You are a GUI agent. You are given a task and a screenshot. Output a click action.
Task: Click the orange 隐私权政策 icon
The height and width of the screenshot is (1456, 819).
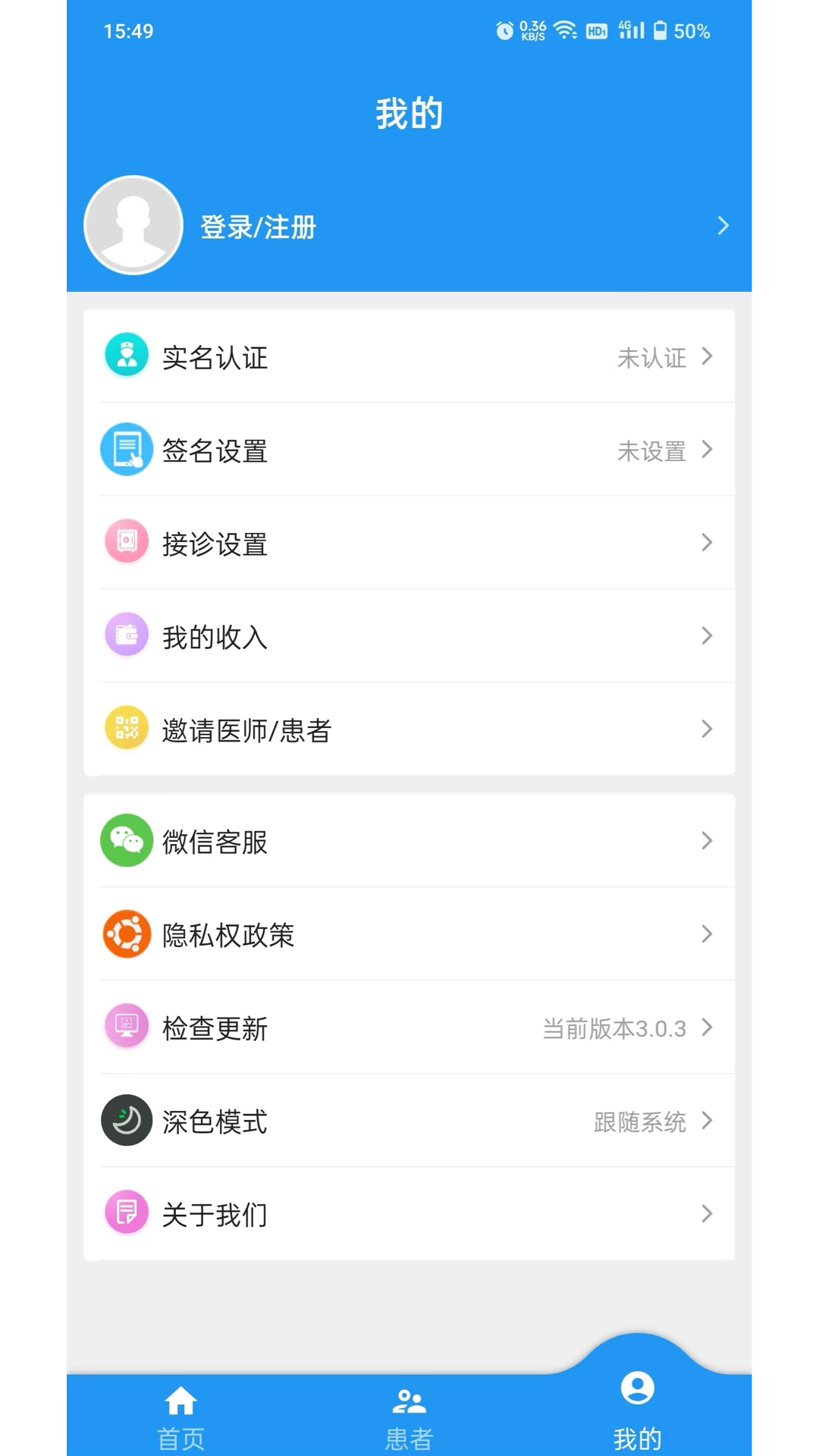click(127, 934)
